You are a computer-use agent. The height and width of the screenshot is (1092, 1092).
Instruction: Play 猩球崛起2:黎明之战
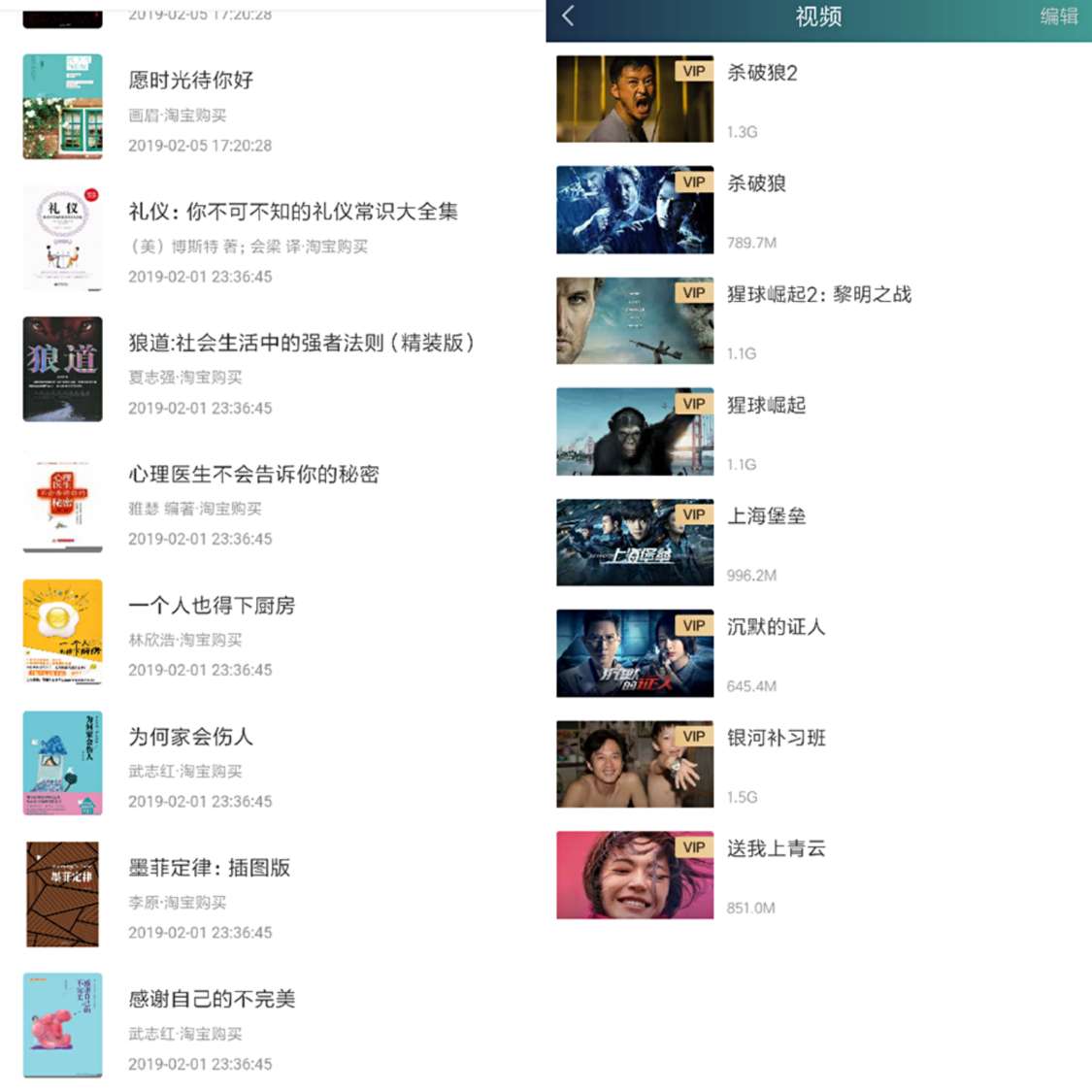point(818,295)
